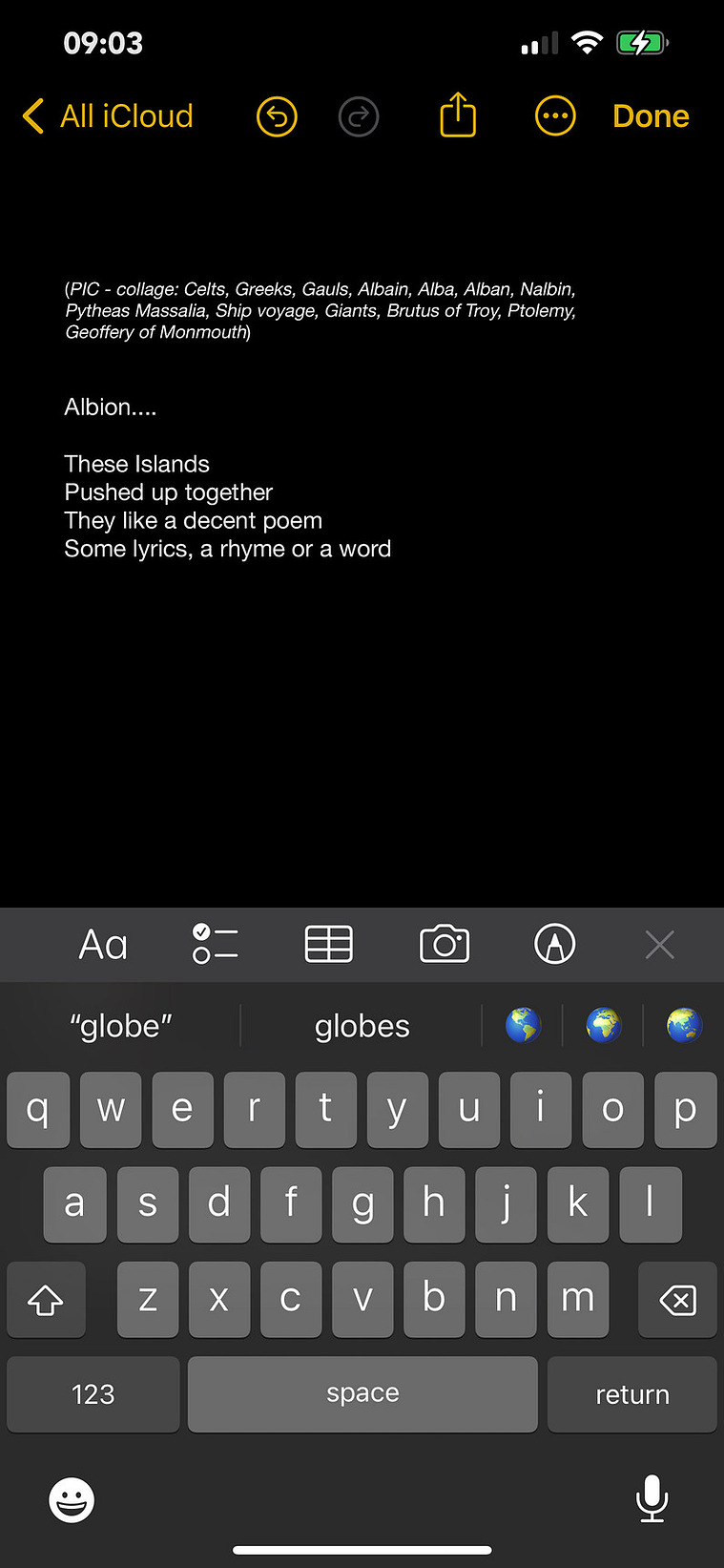The image size is (724, 1568).
Task: Tap Done to finish editing
Action: pos(651,116)
